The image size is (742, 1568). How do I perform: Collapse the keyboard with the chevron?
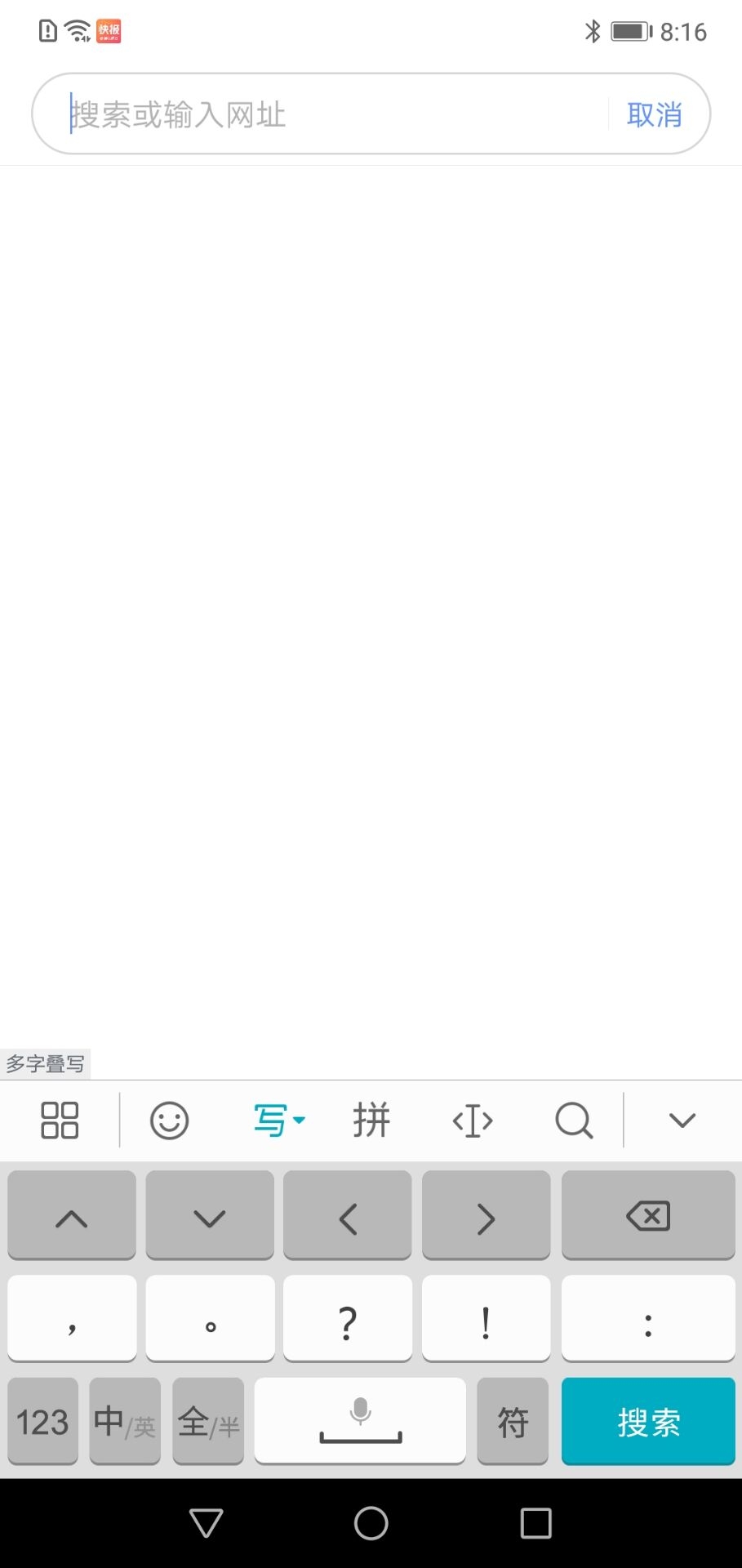tap(682, 1120)
